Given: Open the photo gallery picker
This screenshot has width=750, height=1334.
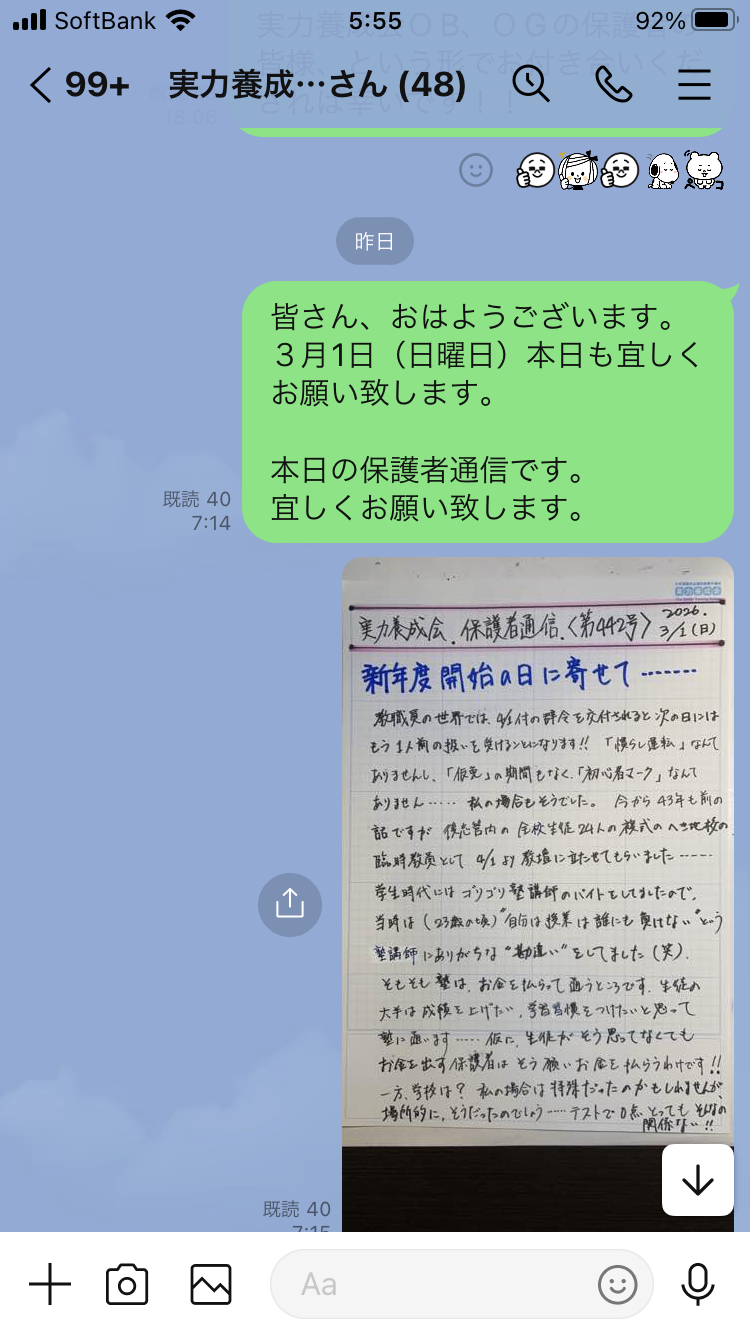Looking at the screenshot, I should (211, 1284).
